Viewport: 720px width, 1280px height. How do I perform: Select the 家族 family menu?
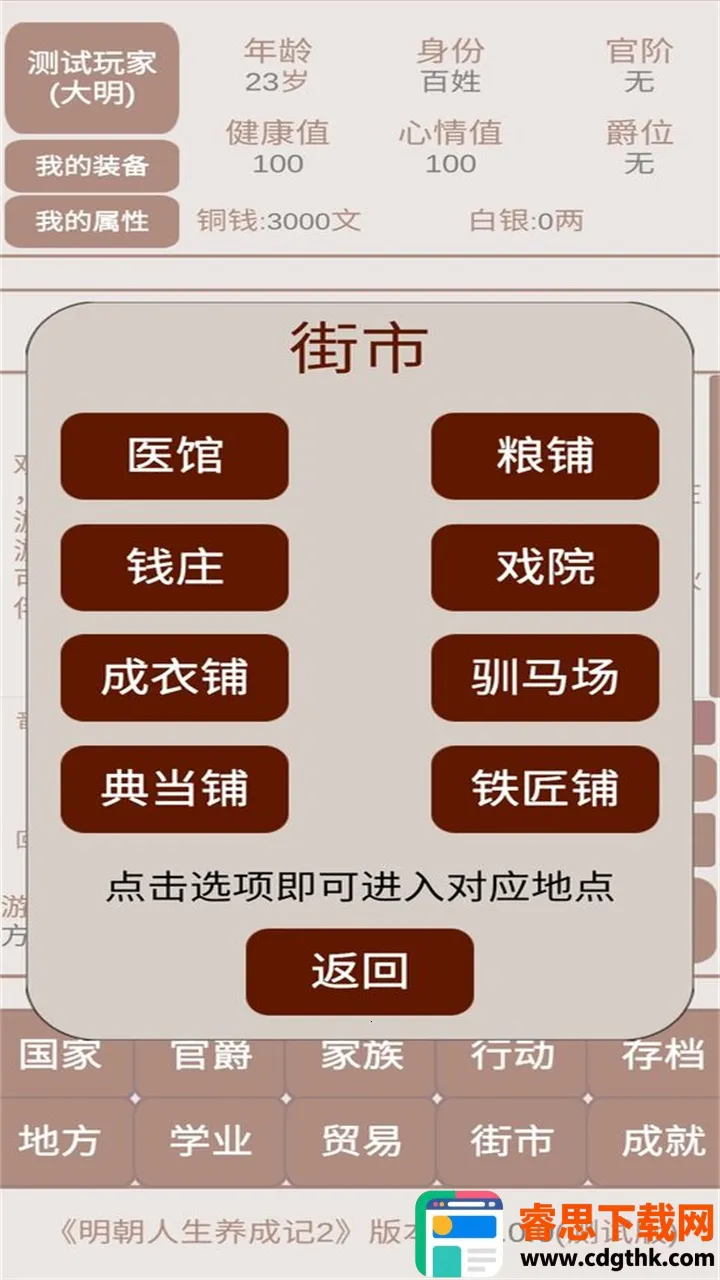361,1055
